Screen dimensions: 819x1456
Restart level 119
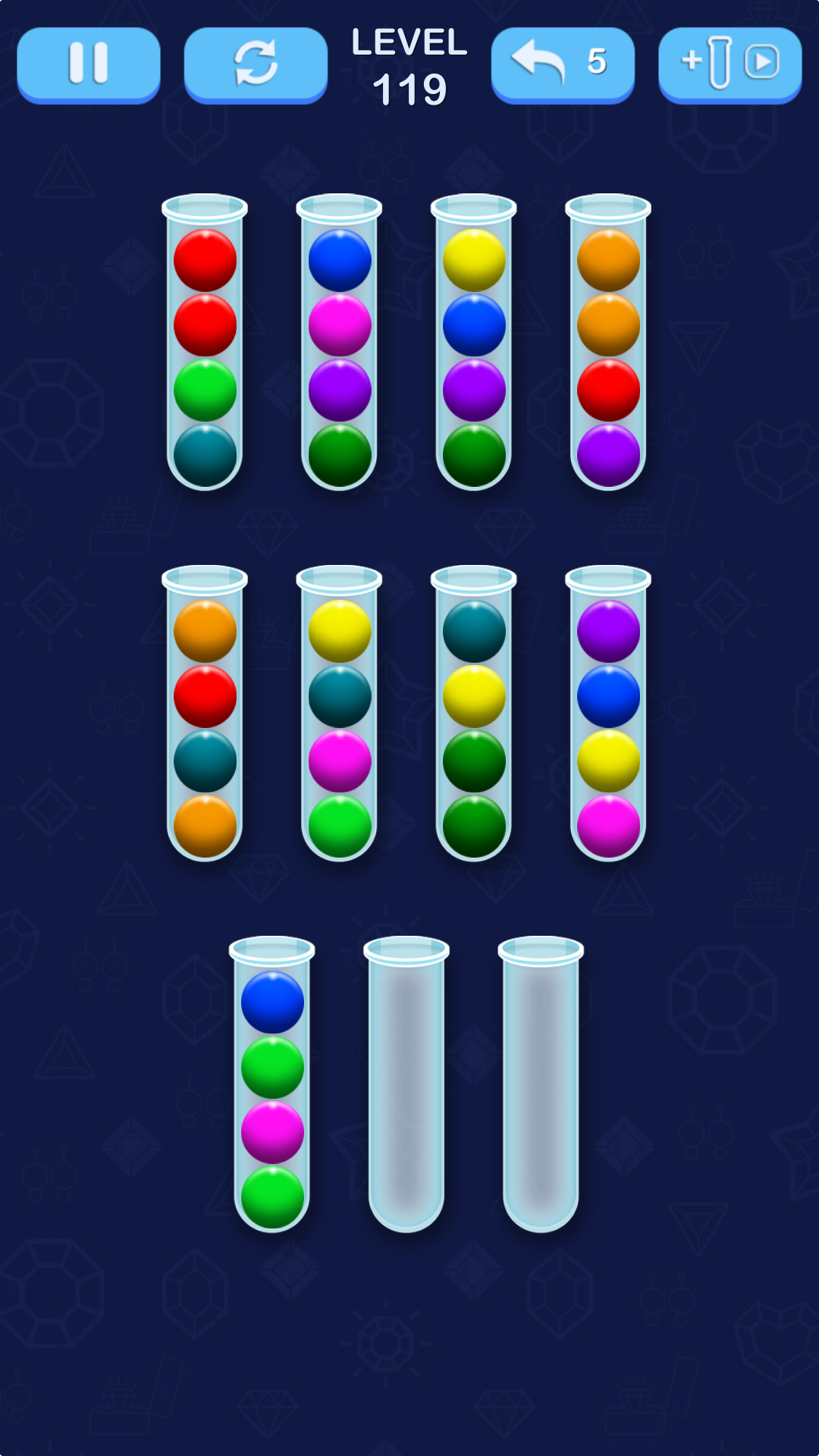coord(256,64)
